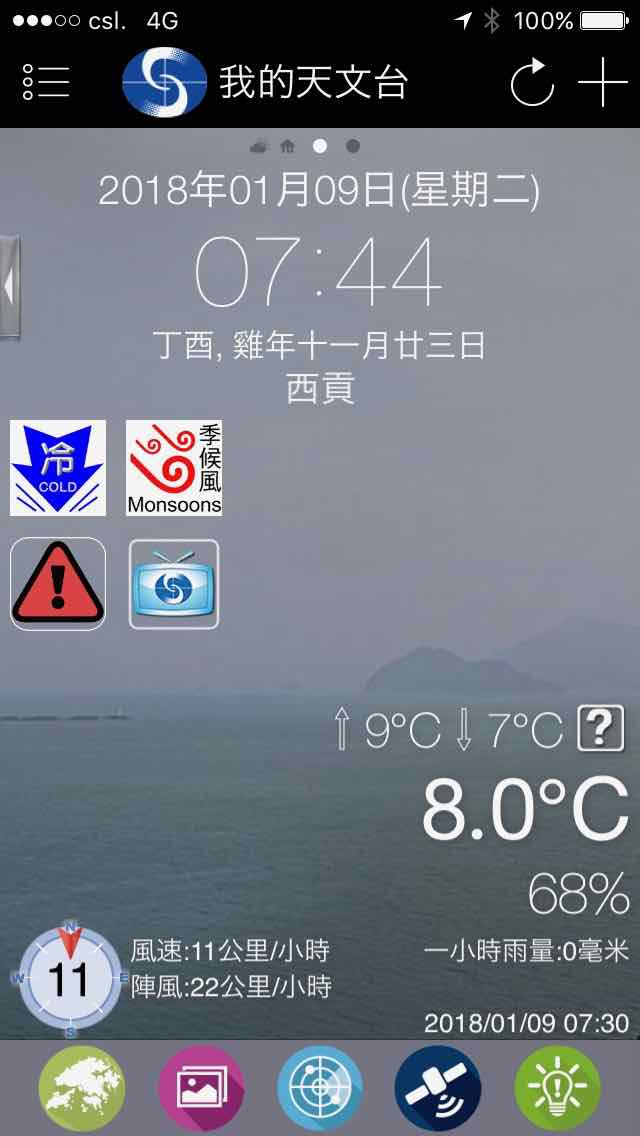View the Monsoons signal details
Viewport: 640px width, 1136px height.
174,468
